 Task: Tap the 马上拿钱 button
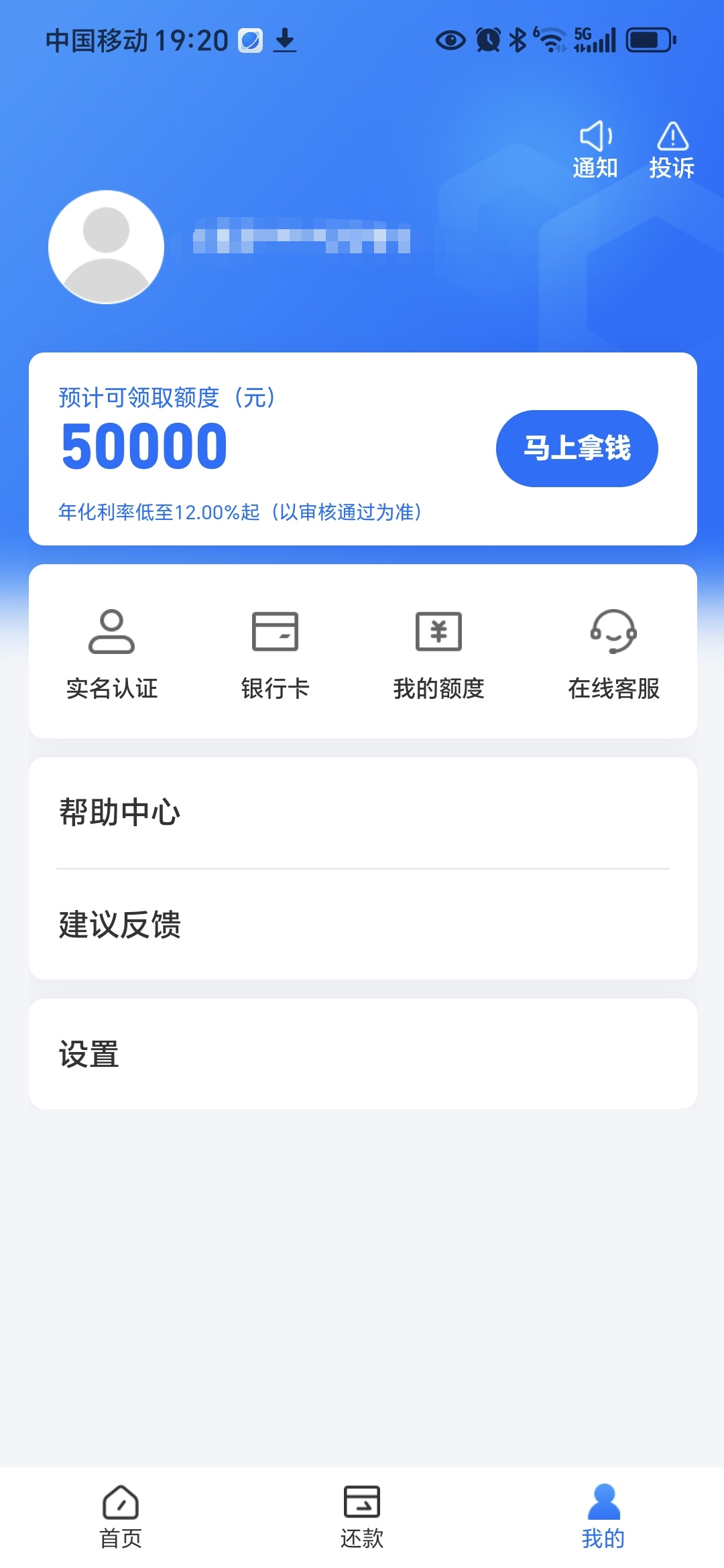tap(577, 448)
